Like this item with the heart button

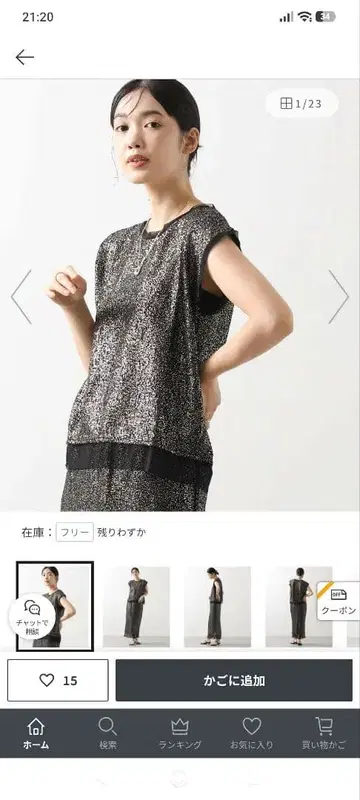tap(58, 680)
